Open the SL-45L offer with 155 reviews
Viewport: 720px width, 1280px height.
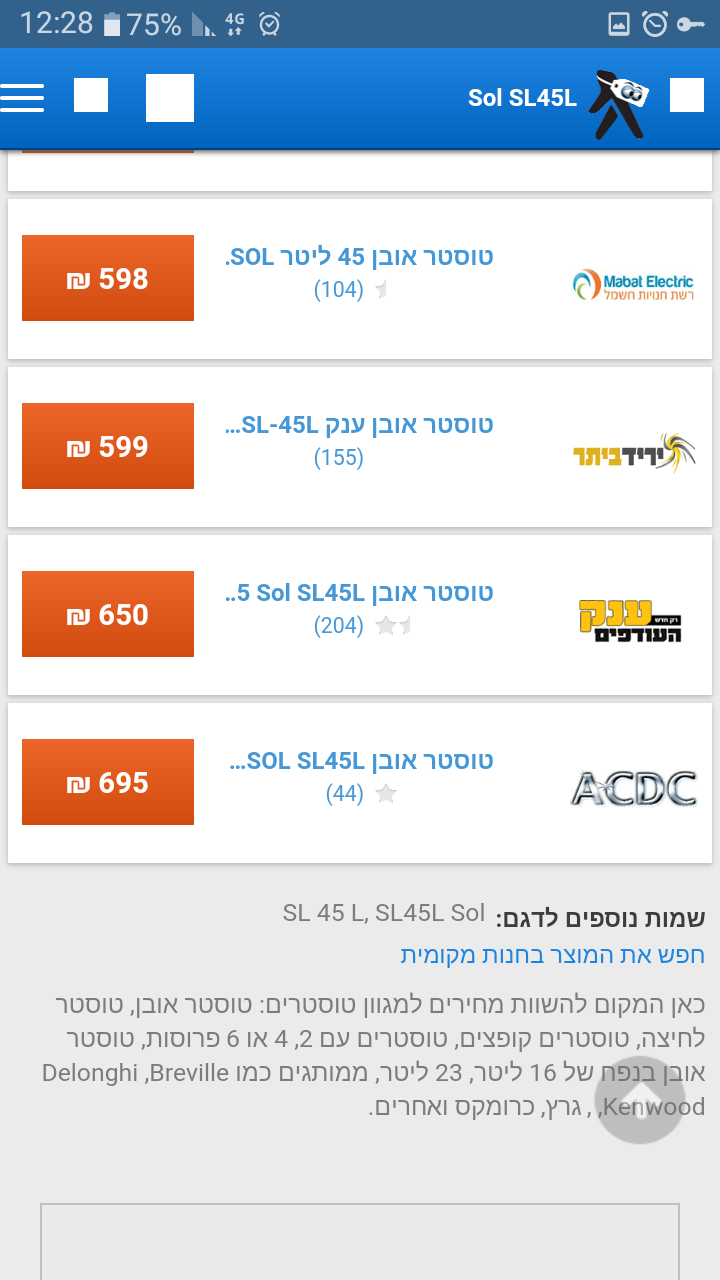[360, 425]
